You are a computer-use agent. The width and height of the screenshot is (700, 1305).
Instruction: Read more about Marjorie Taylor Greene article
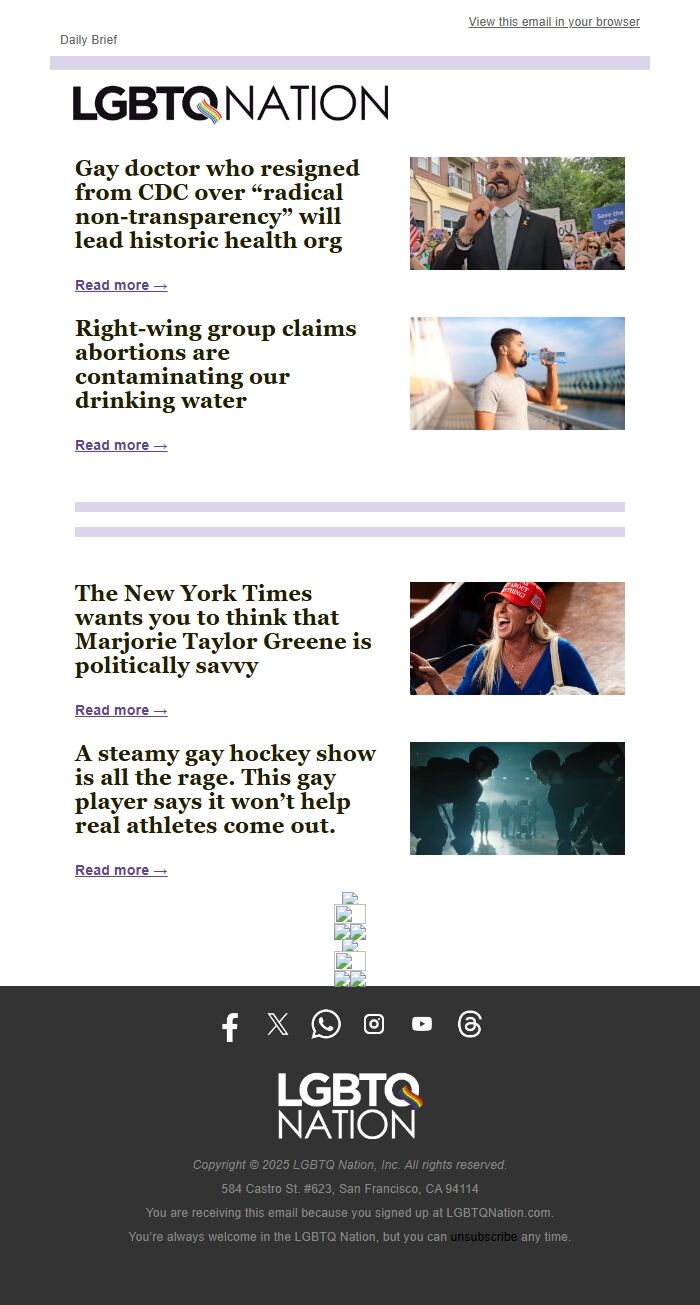[121, 710]
